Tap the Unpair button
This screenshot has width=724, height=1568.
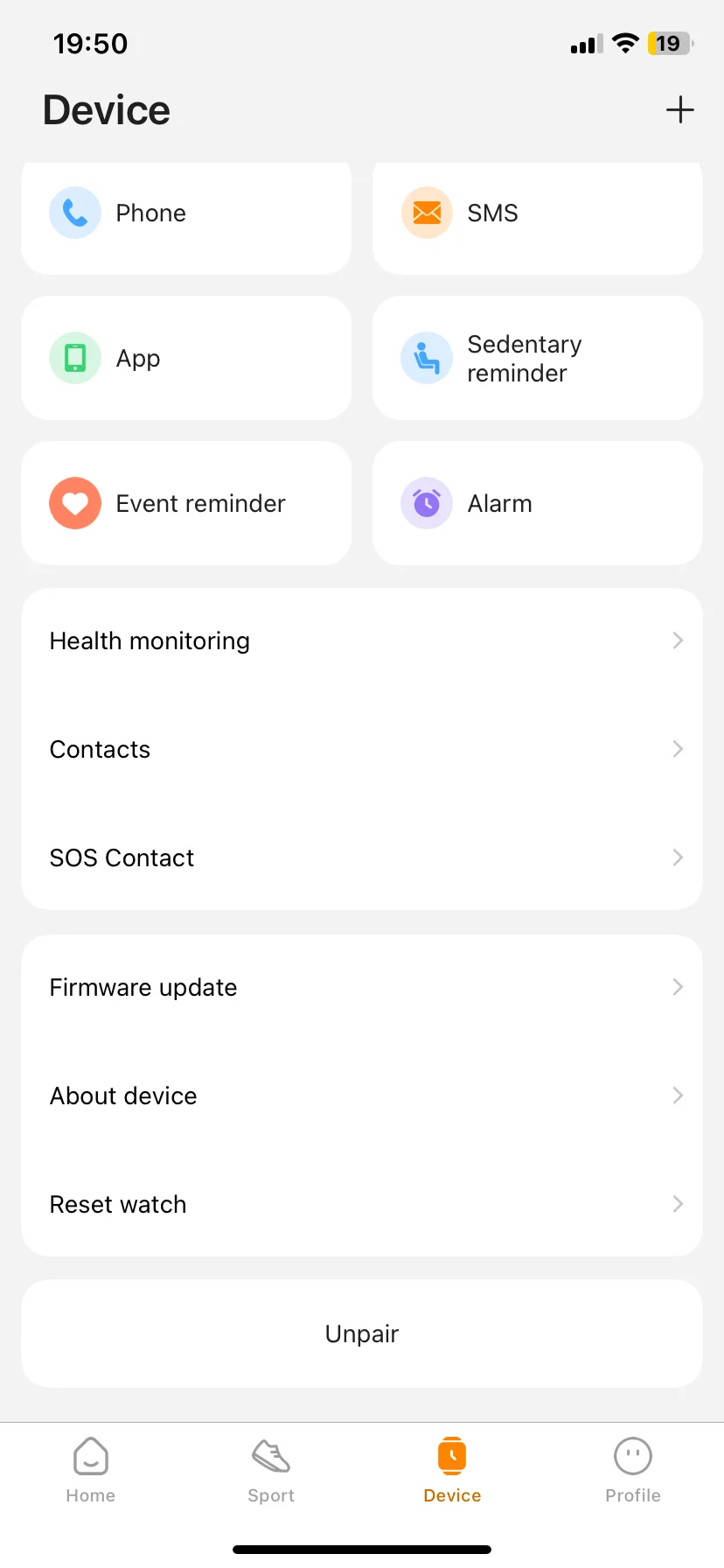(x=362, y=1333)
